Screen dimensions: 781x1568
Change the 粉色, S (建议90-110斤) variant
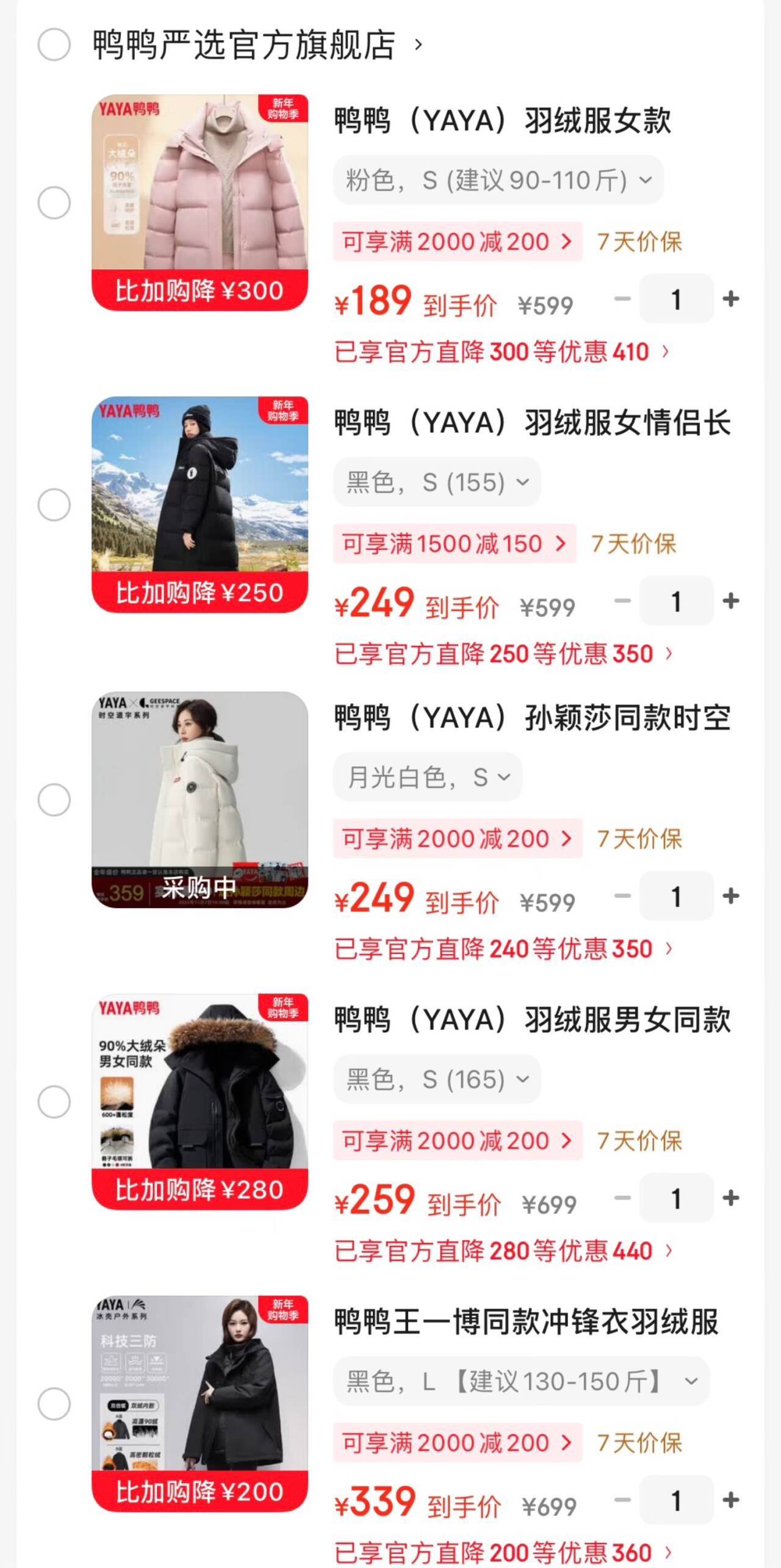498,180
